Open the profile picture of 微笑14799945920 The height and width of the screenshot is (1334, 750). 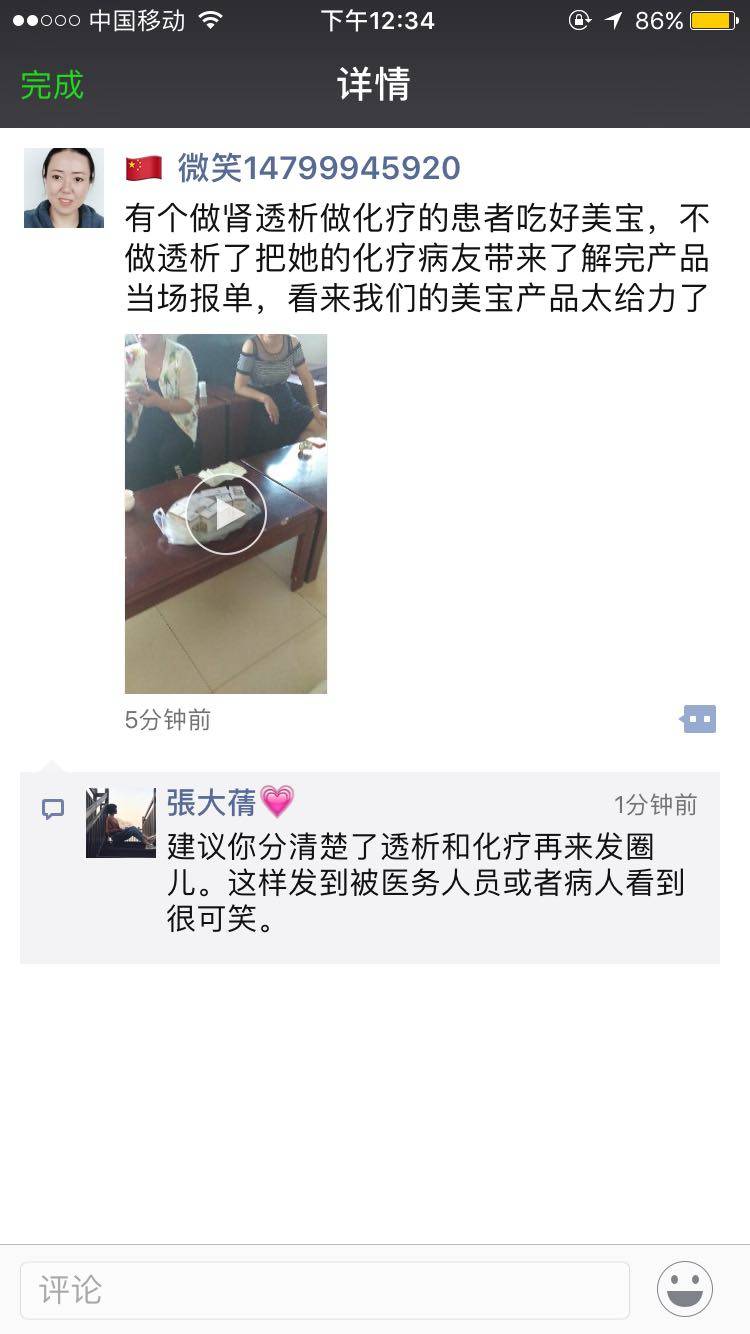pyautogui.click(x=64, y=188)
